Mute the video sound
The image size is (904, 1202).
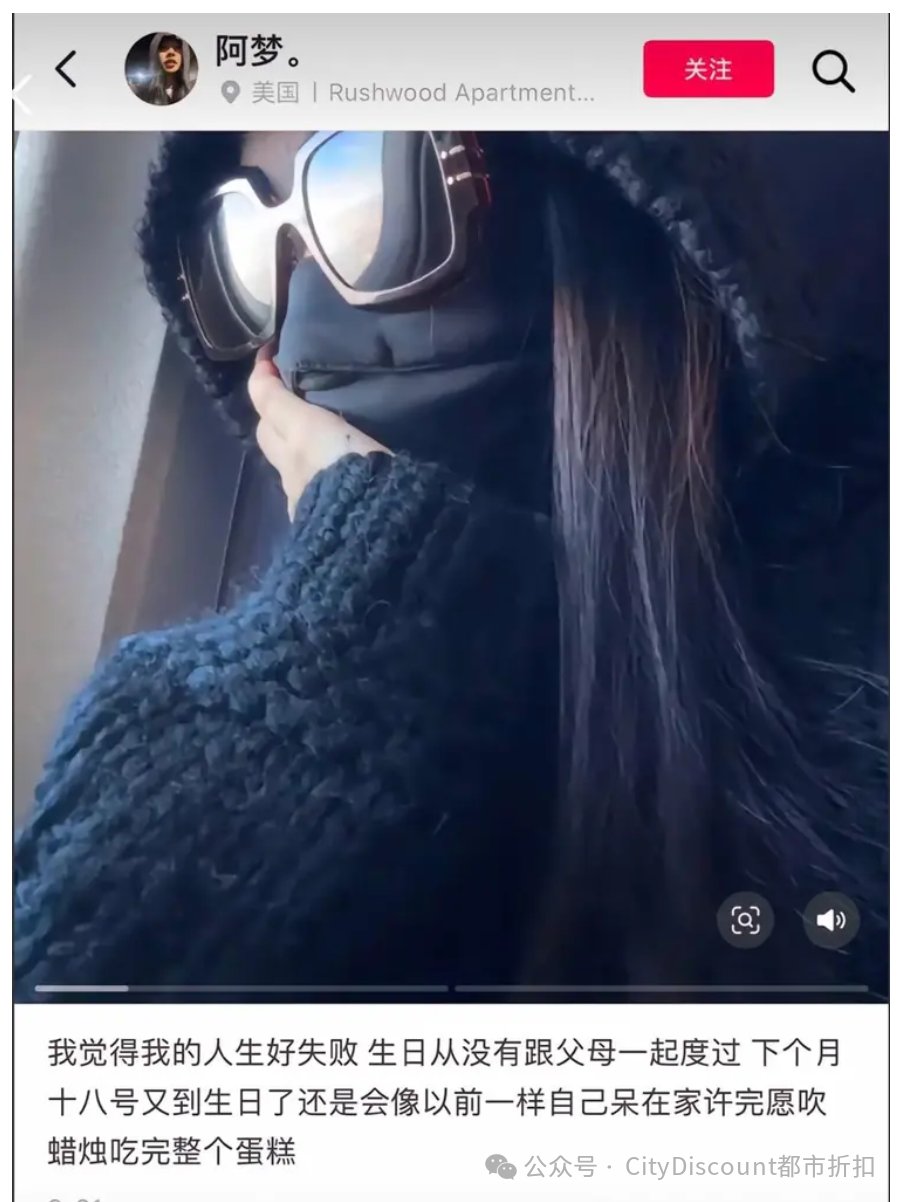[x=831, y=920]
